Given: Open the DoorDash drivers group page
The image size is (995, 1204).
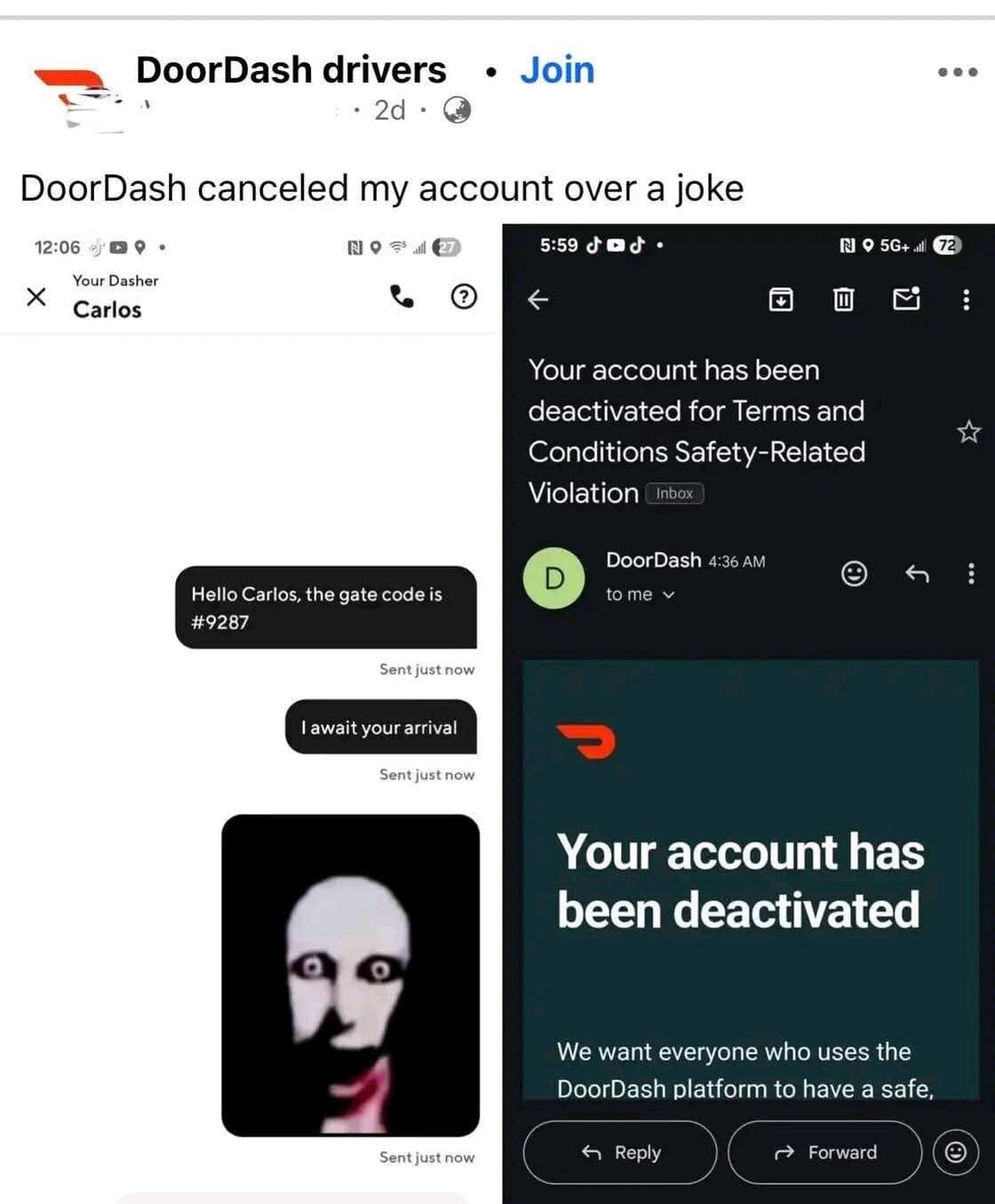Looking at the screenshot, I should point(291,70).
